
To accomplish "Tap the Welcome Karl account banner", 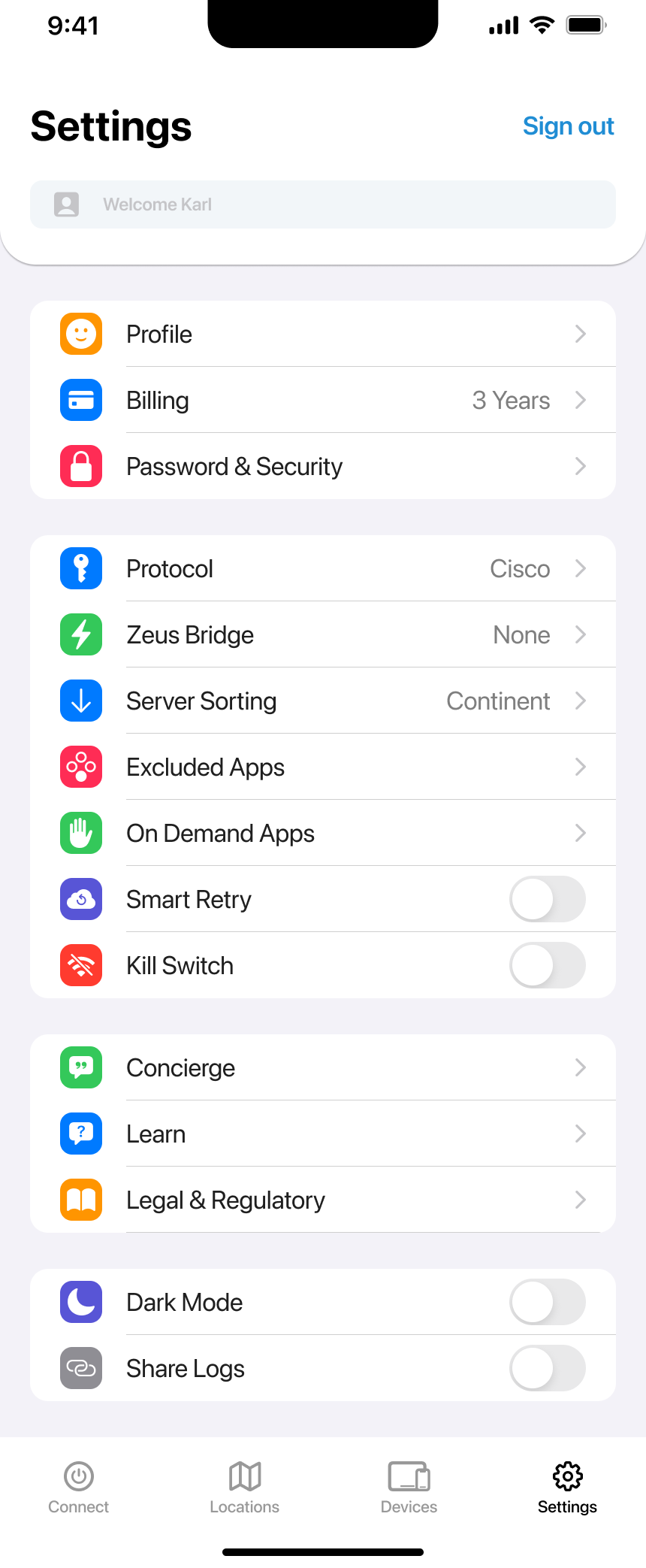I will click(323, 204).
